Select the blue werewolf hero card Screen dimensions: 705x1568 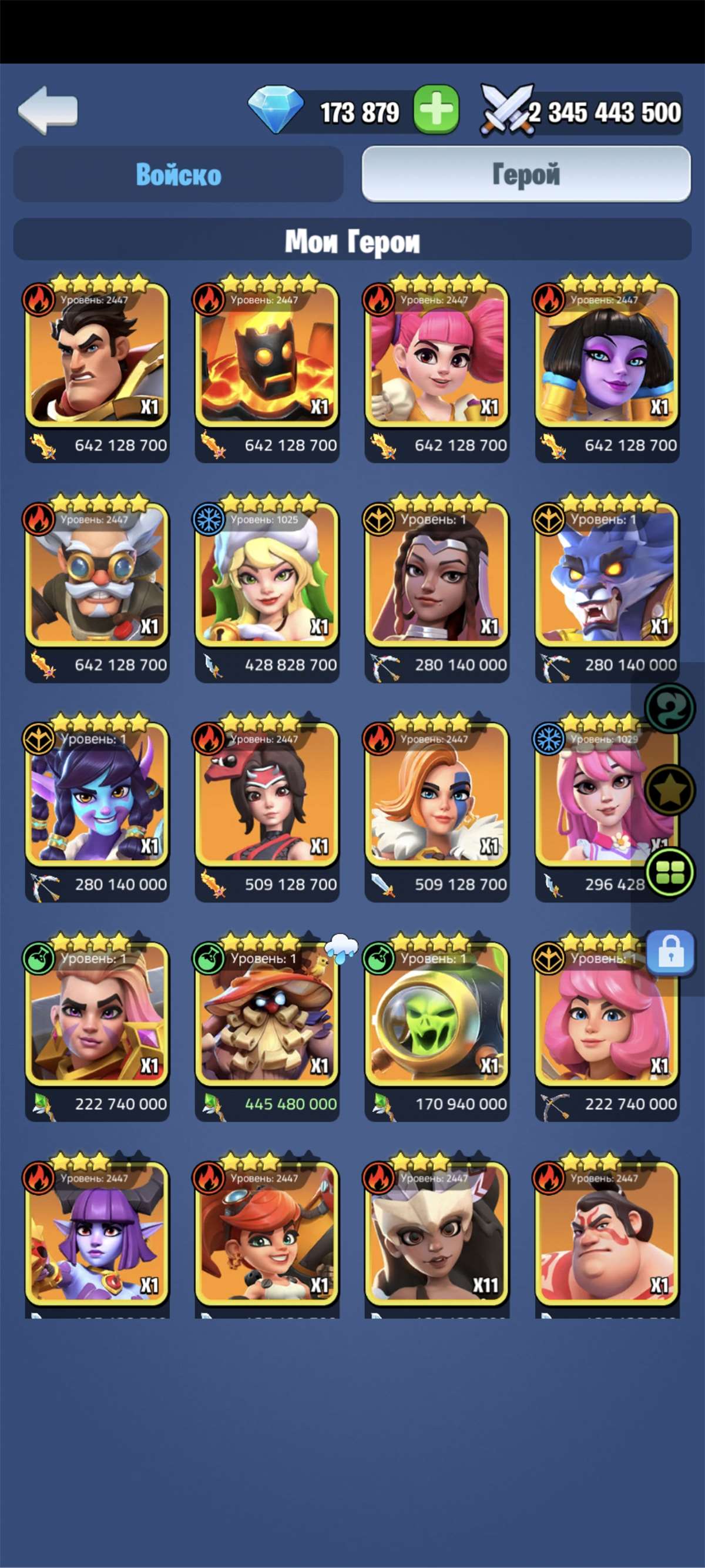point(606,575)
